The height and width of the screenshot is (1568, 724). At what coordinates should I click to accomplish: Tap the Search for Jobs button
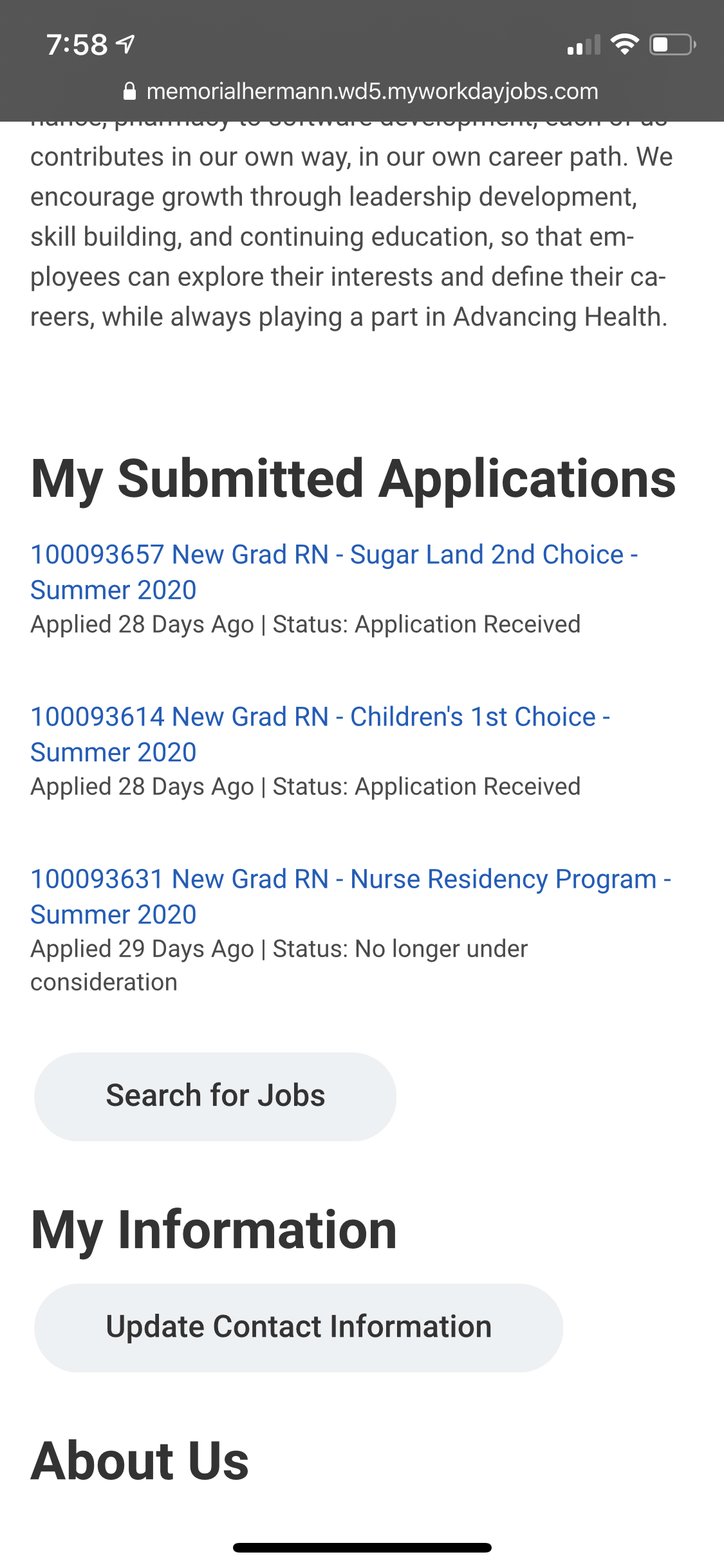click(216, 1096)
